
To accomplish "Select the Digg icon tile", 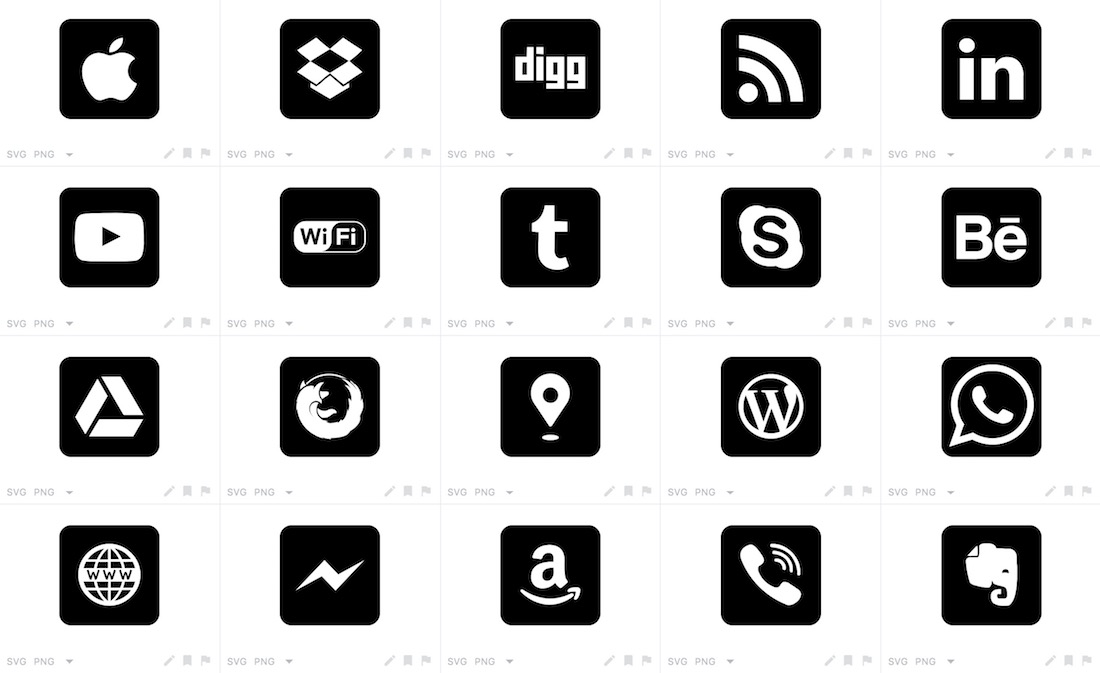I will tap(550, 69).
